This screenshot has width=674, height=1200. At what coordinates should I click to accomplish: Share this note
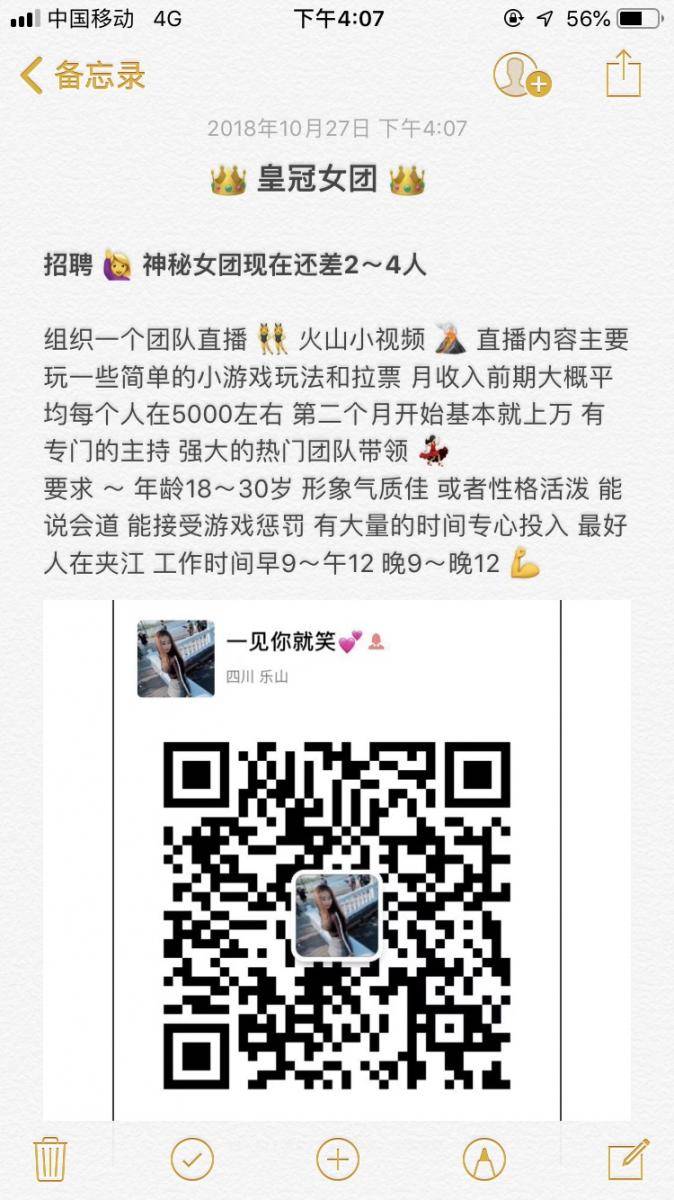click(x=623, y=74)
